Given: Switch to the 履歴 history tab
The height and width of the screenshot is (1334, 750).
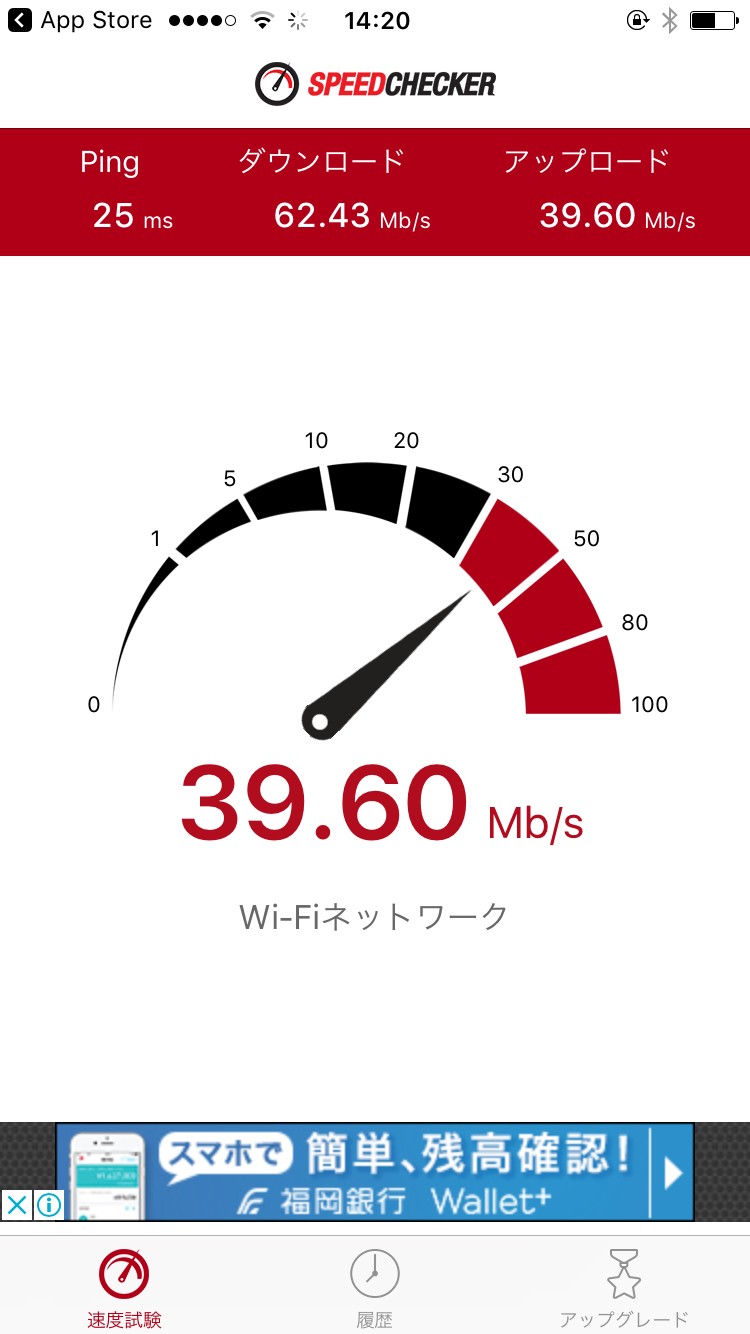Looking at the screenshot, I should tap(374, 1289).
